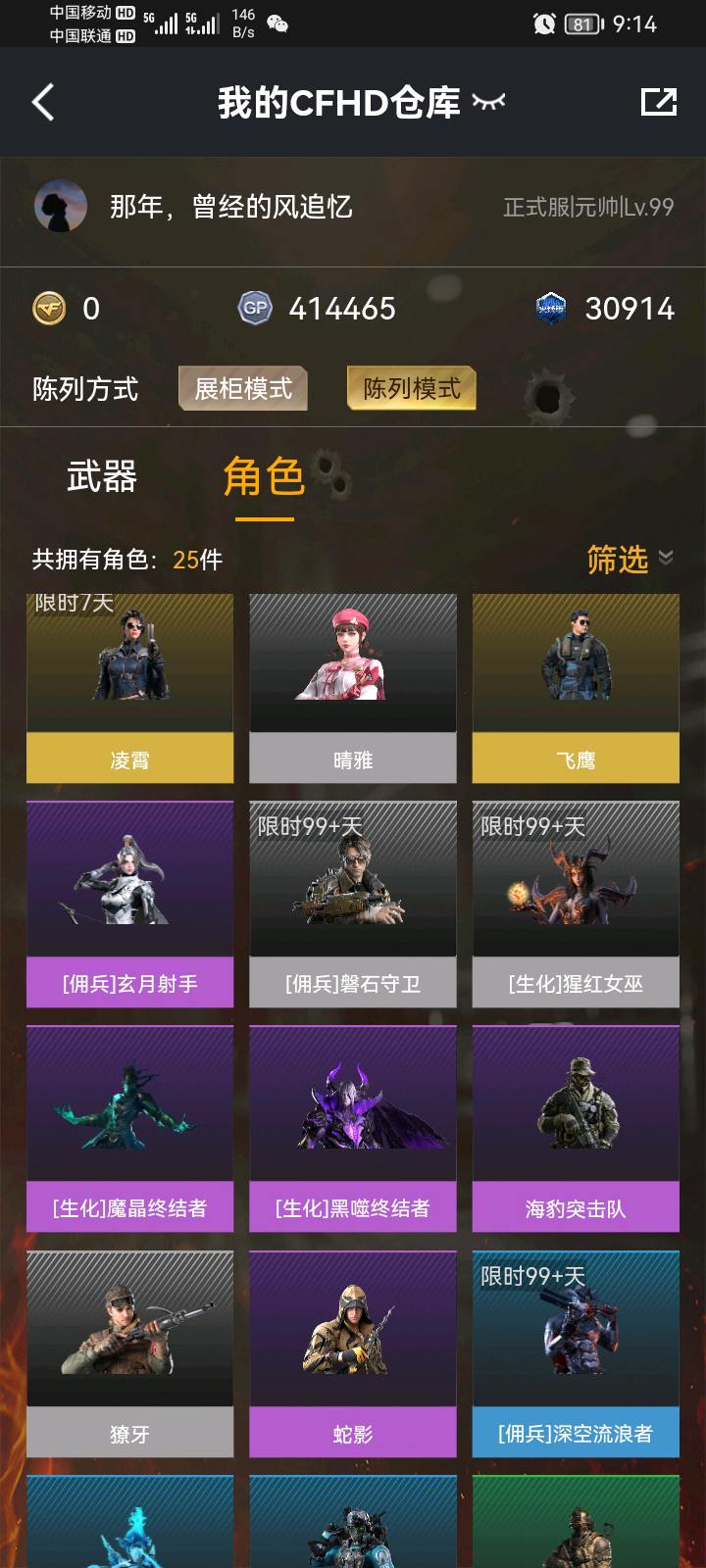Expand the 筛选 filter dropdown
The height and width of the screenshot is (1568, 706).
click(x=630, y=560)
